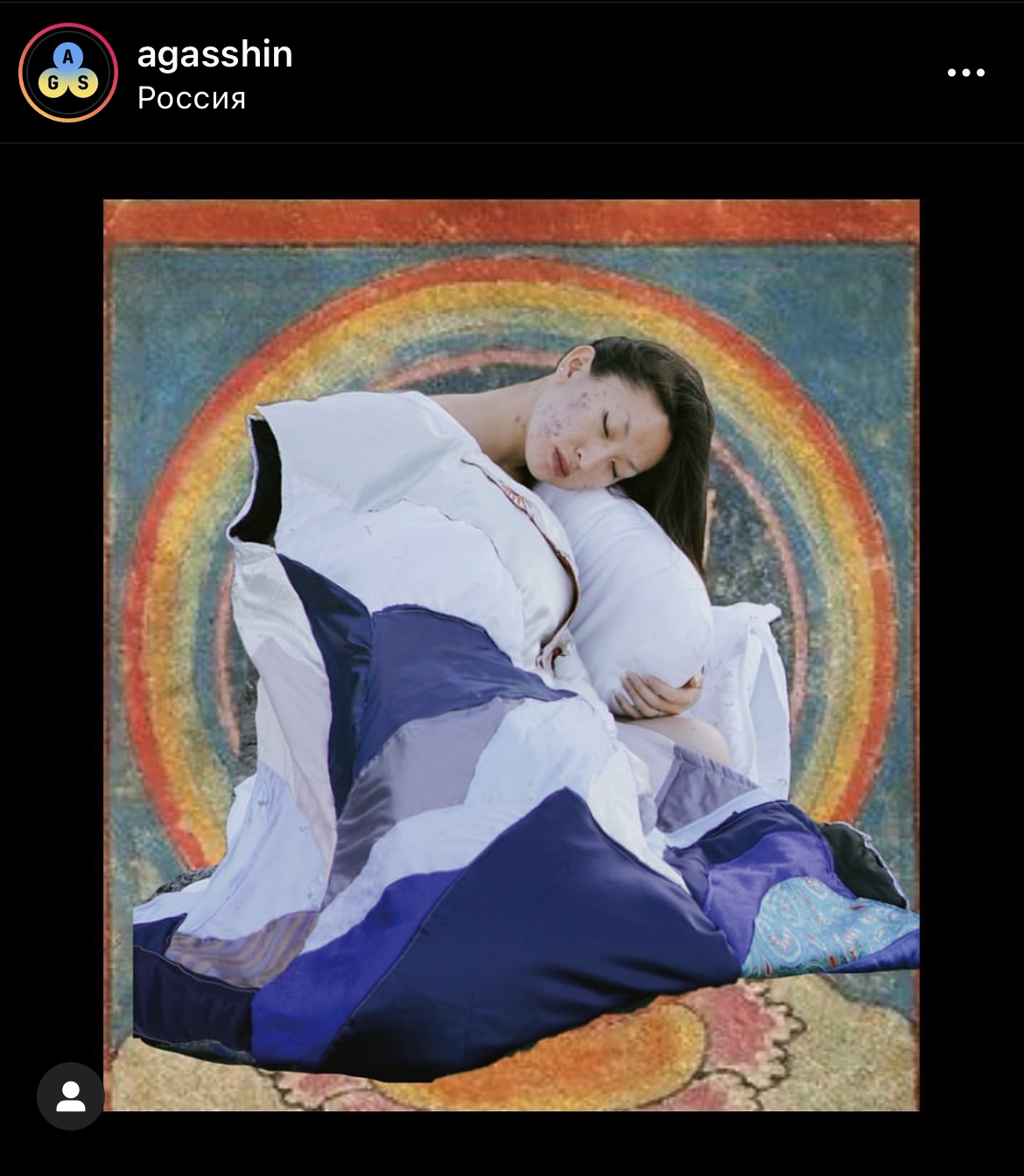Tap the post image by agasshin
This screenshot has width=1024, height=1176.
(511, 654)
